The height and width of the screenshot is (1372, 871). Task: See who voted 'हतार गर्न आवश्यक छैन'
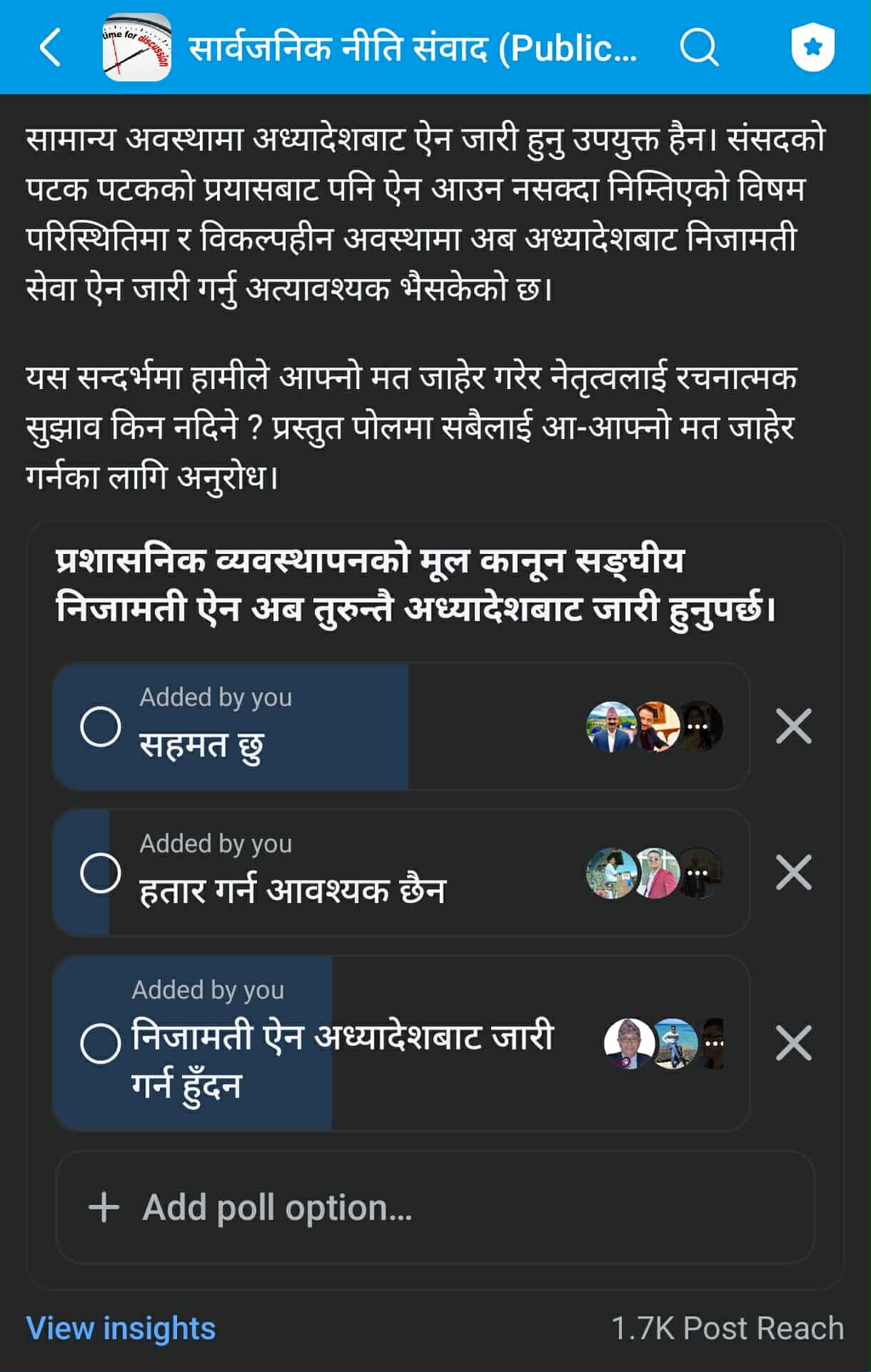point(654,872)
